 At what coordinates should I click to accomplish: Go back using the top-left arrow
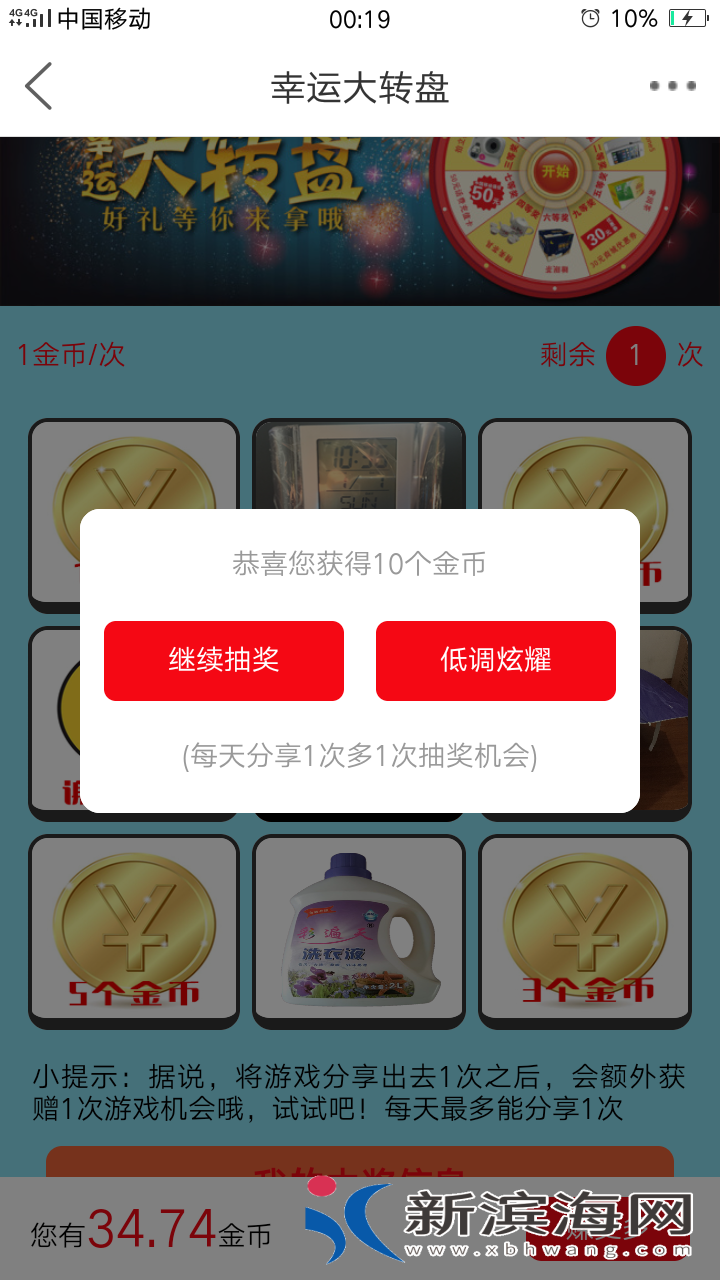pos(38,86)
